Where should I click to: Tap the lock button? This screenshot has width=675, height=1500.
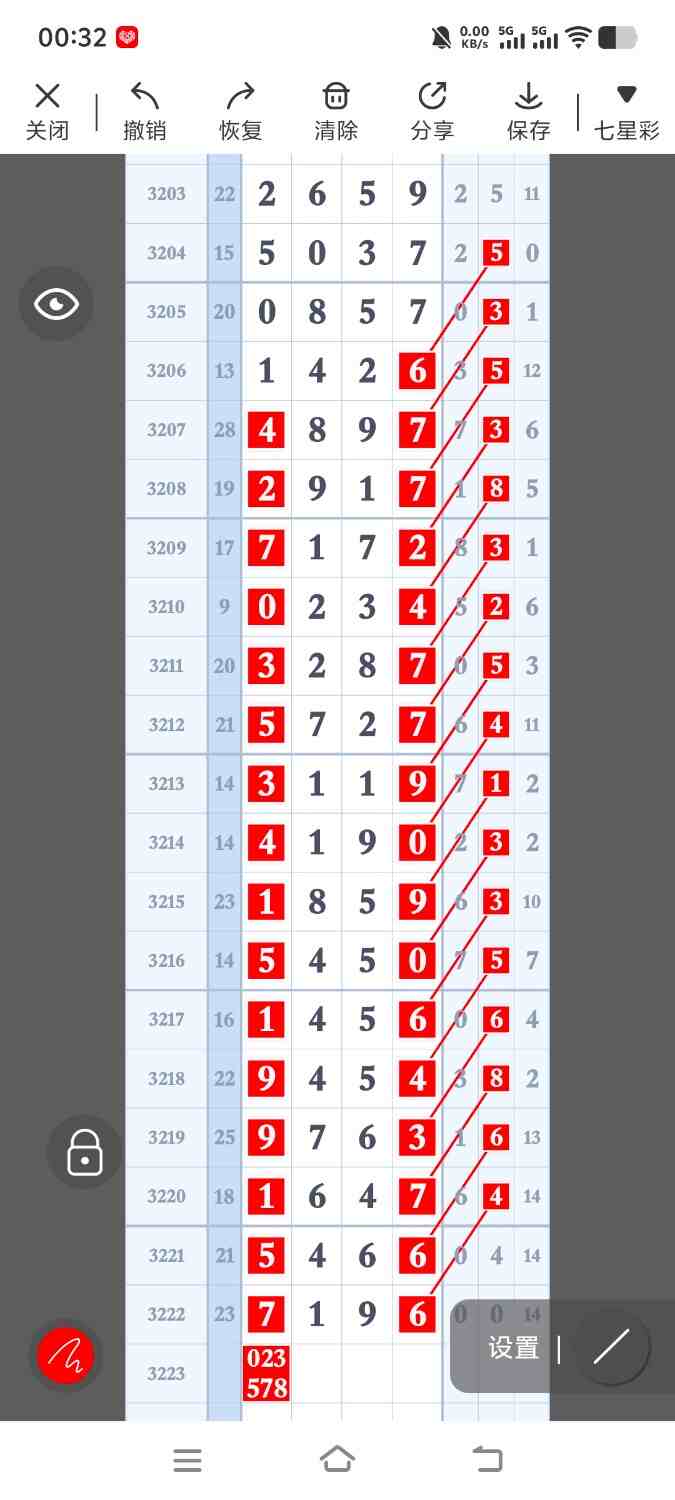(x=84, y=1152)
